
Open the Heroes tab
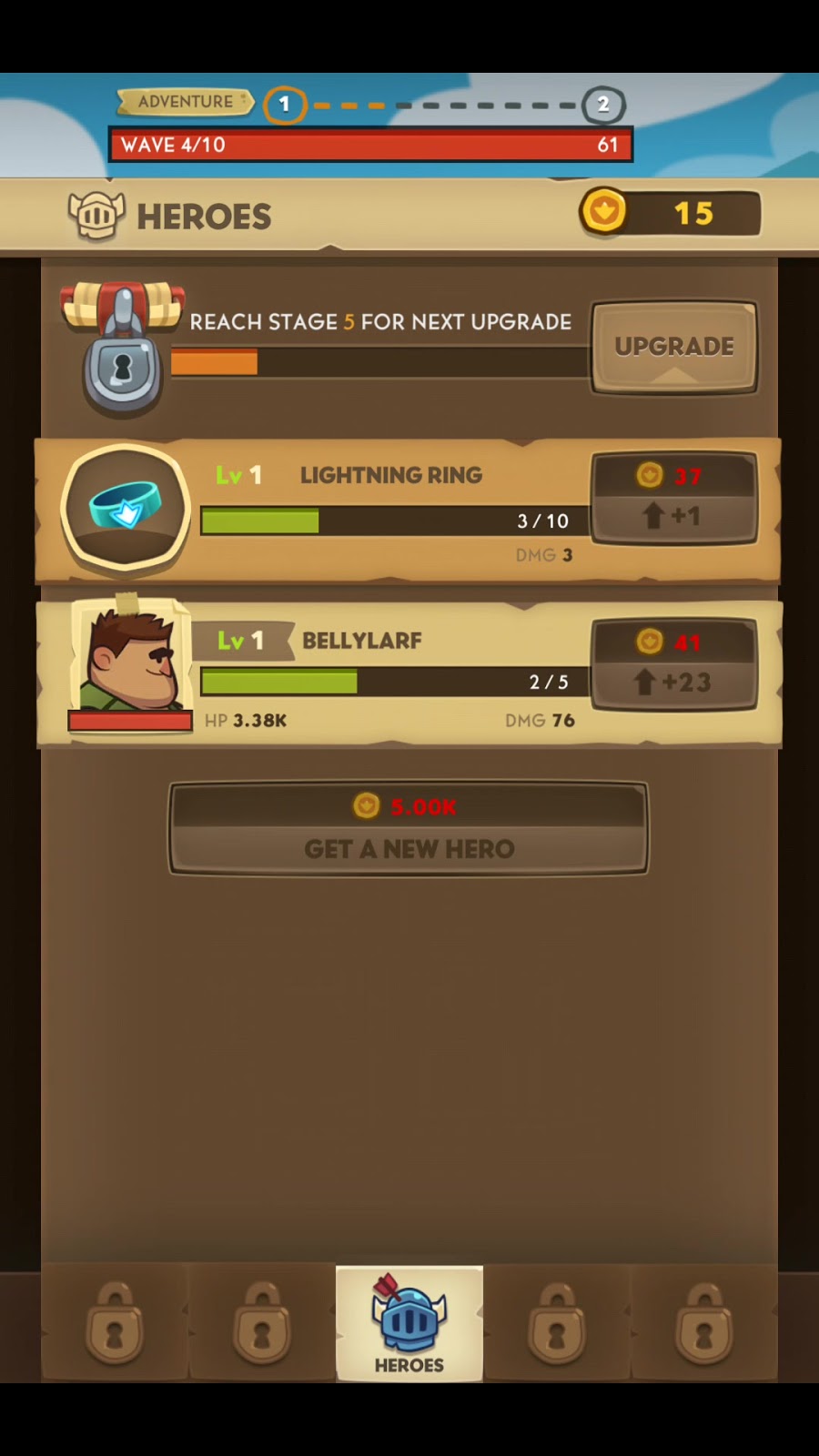pyautogui.click(x=409, y=1324)
